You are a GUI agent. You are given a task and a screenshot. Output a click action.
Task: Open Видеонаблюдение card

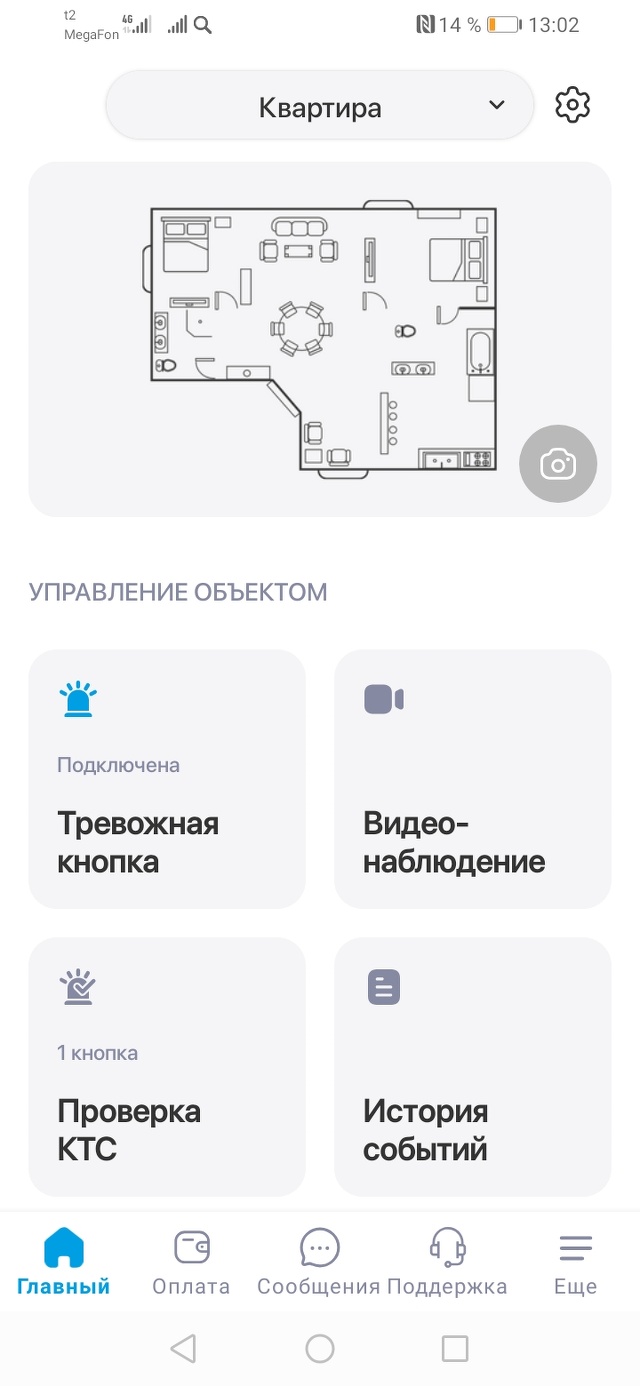click(x=472, y=779)
